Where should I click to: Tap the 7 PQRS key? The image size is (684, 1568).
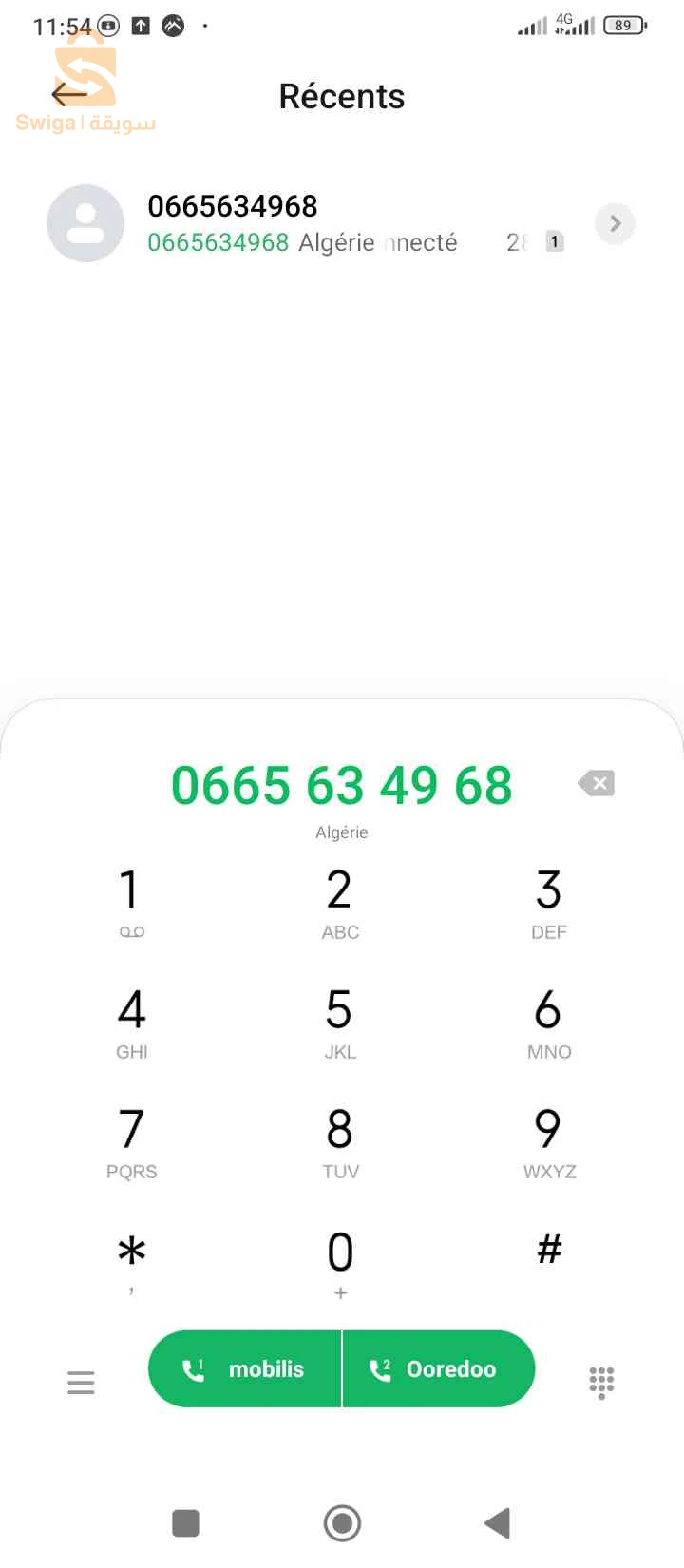click(x=131, y=1141)
